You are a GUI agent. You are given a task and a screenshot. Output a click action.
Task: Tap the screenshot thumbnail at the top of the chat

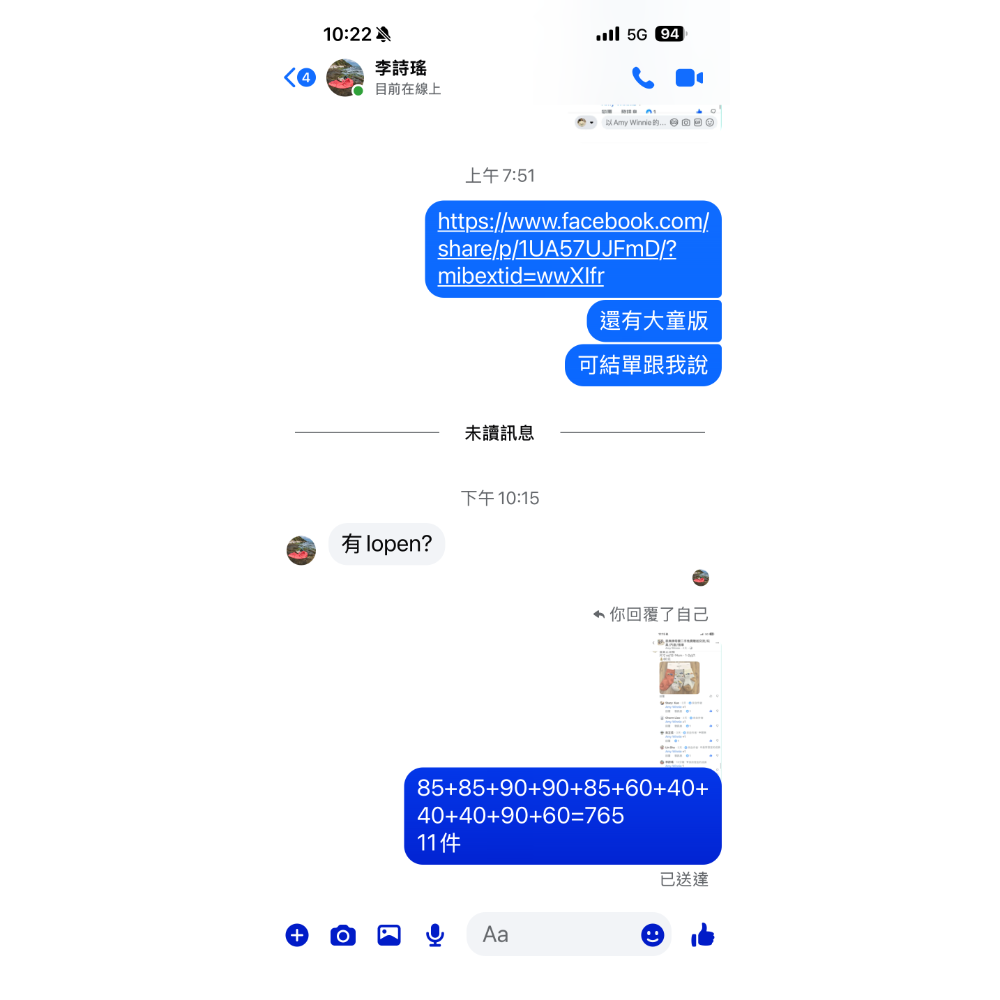[647, 117]
